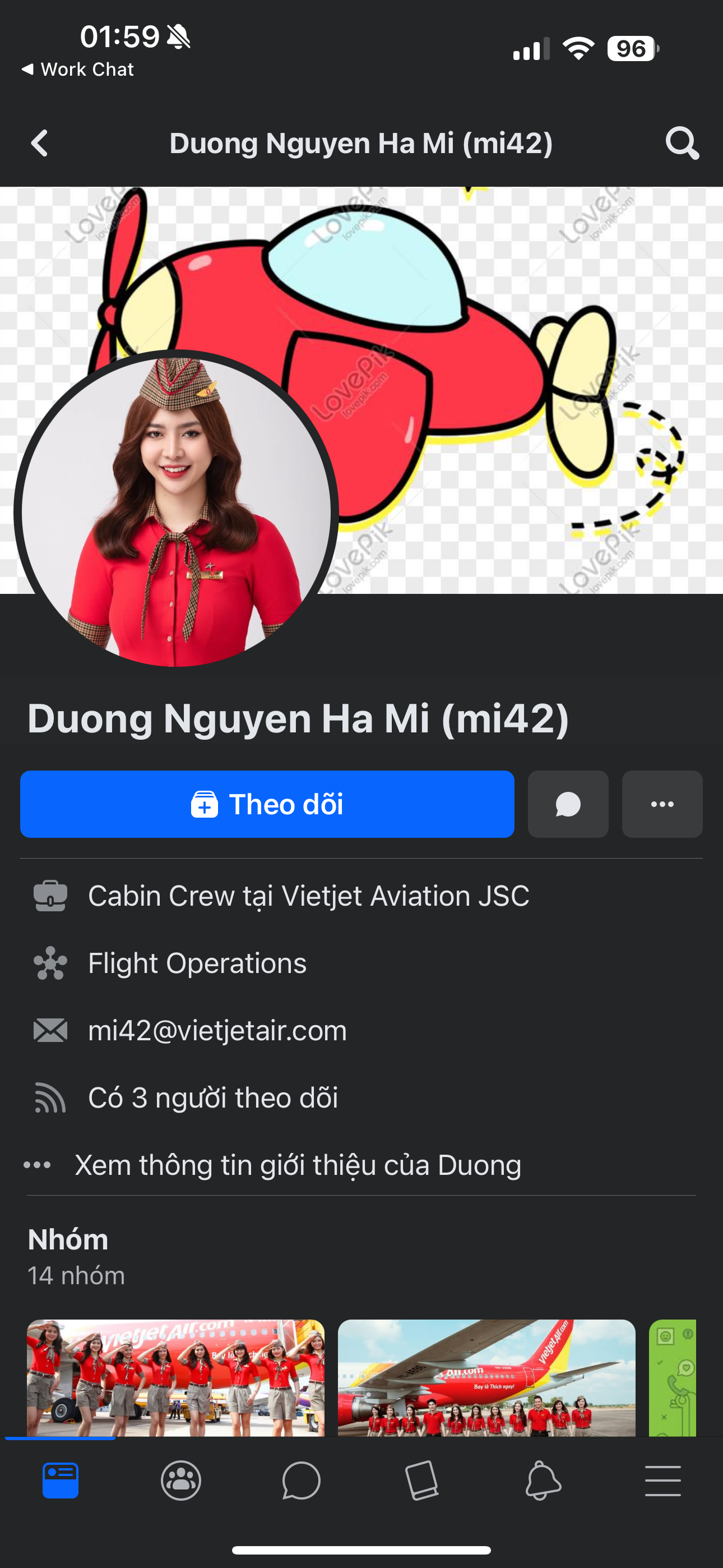Open the three-dot more options button
The image size is (723, 1568).
(x=662, y=804)
